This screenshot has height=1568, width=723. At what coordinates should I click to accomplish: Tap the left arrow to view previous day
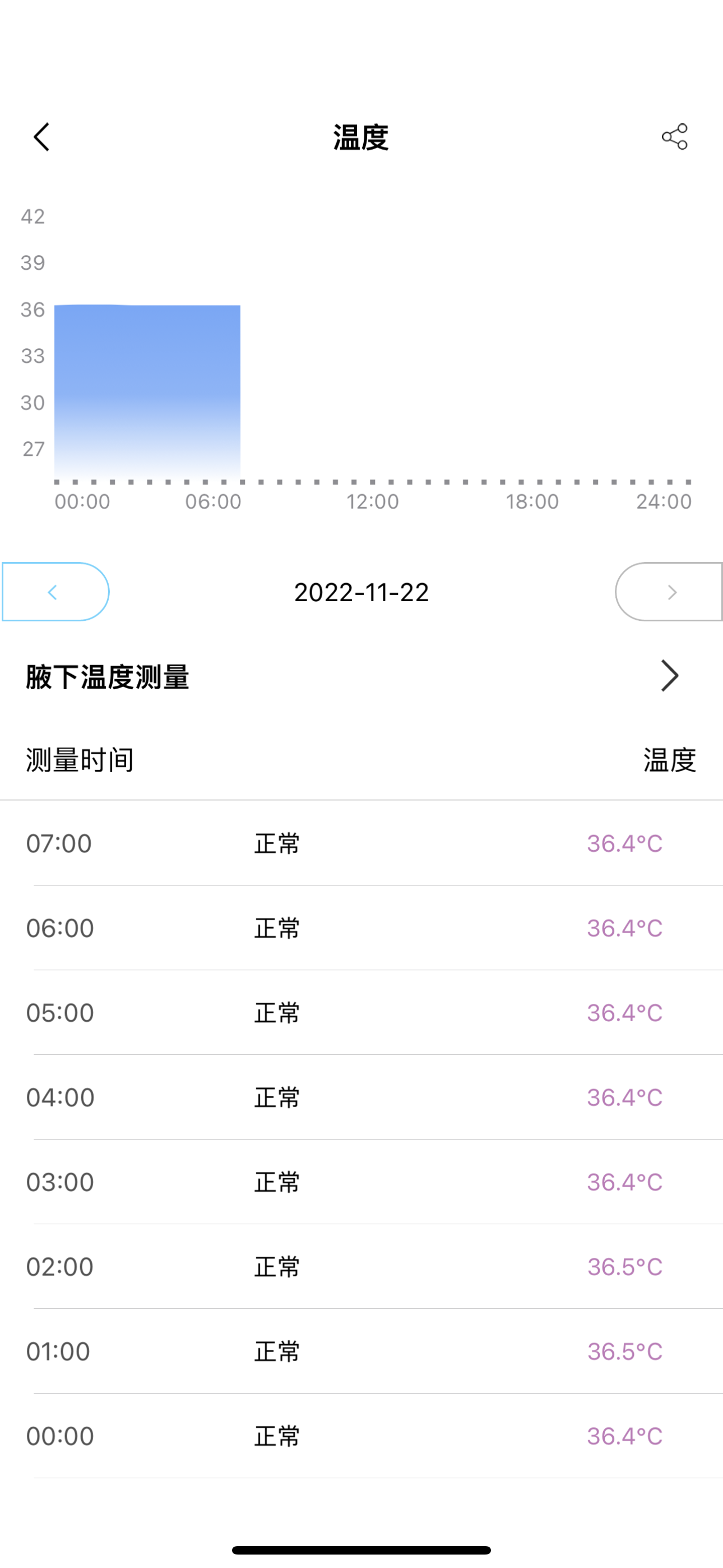point(55,592)
